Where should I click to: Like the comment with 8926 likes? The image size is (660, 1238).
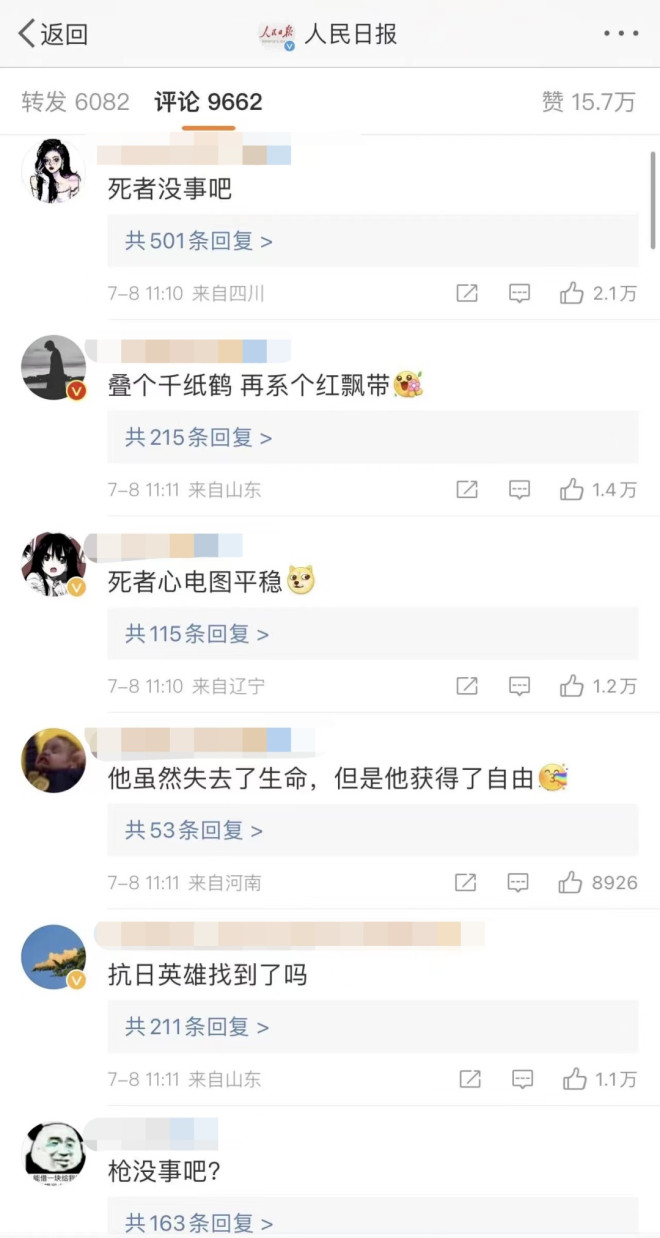point(572,882)
